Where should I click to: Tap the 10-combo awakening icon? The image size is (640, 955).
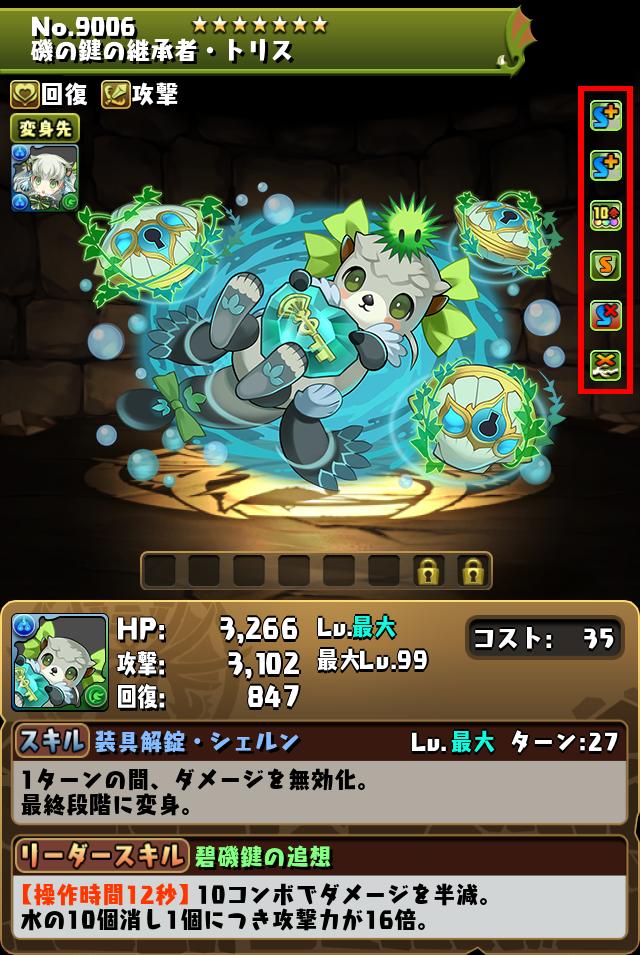(x=606, y=216)
